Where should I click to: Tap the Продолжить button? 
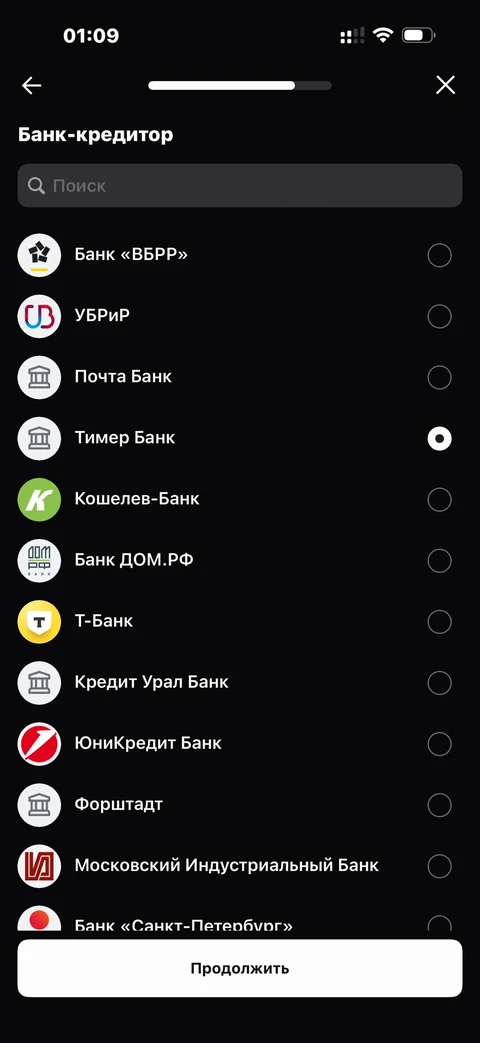click(x=240, y=968)
